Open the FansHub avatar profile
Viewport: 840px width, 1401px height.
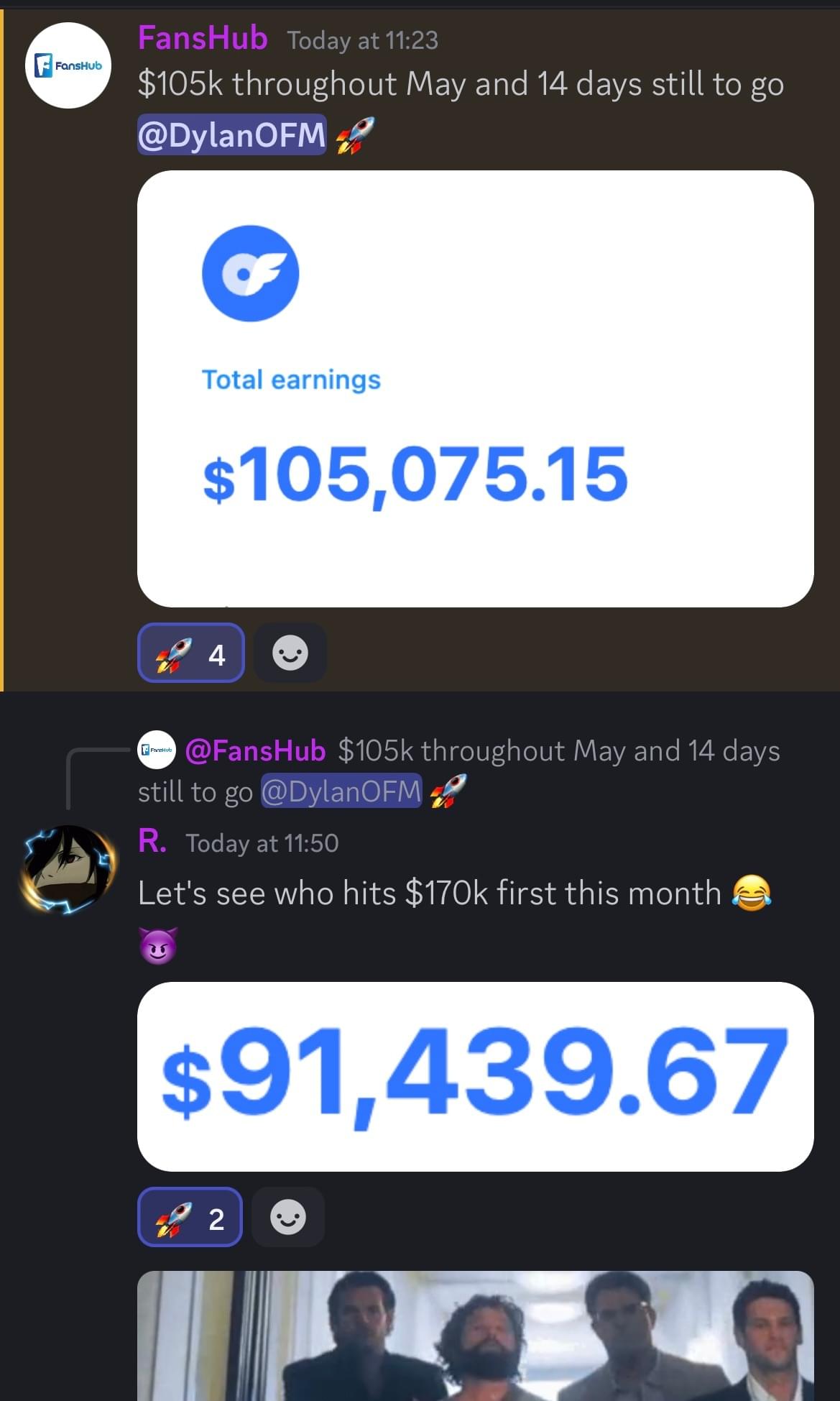pyautogui.click(x=68, y=65)
